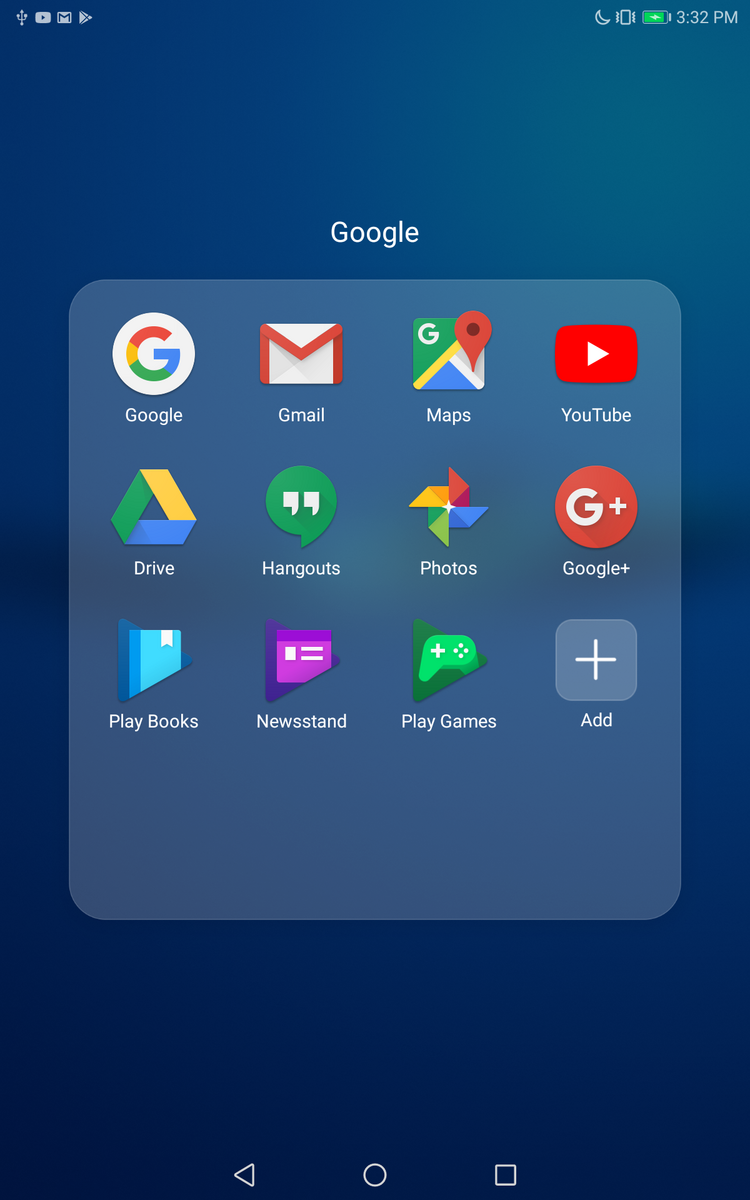Go back using the navigation bar
The height and width of the screenshot is (1200, 750).
[244, 1174]
